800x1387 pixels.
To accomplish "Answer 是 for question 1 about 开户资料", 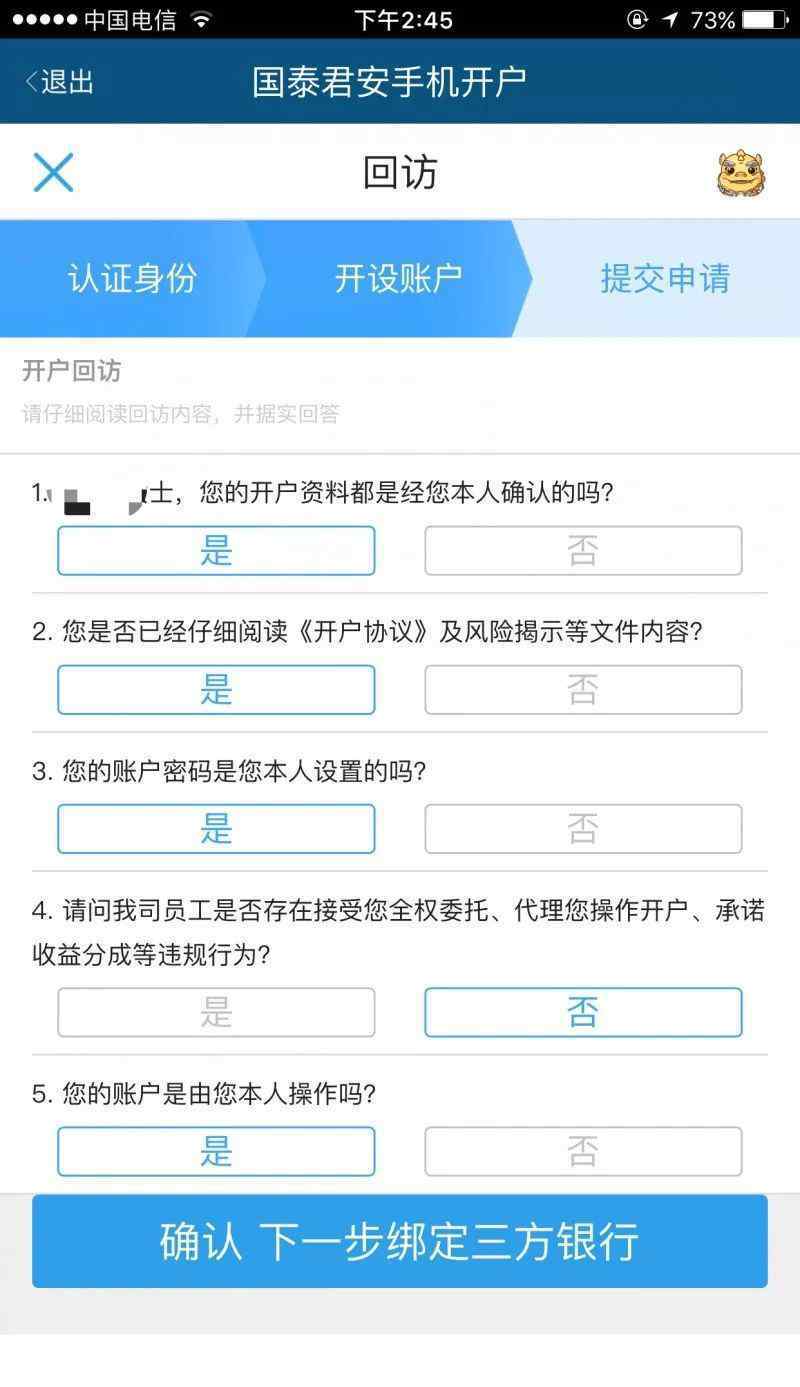I will (216, 551).
